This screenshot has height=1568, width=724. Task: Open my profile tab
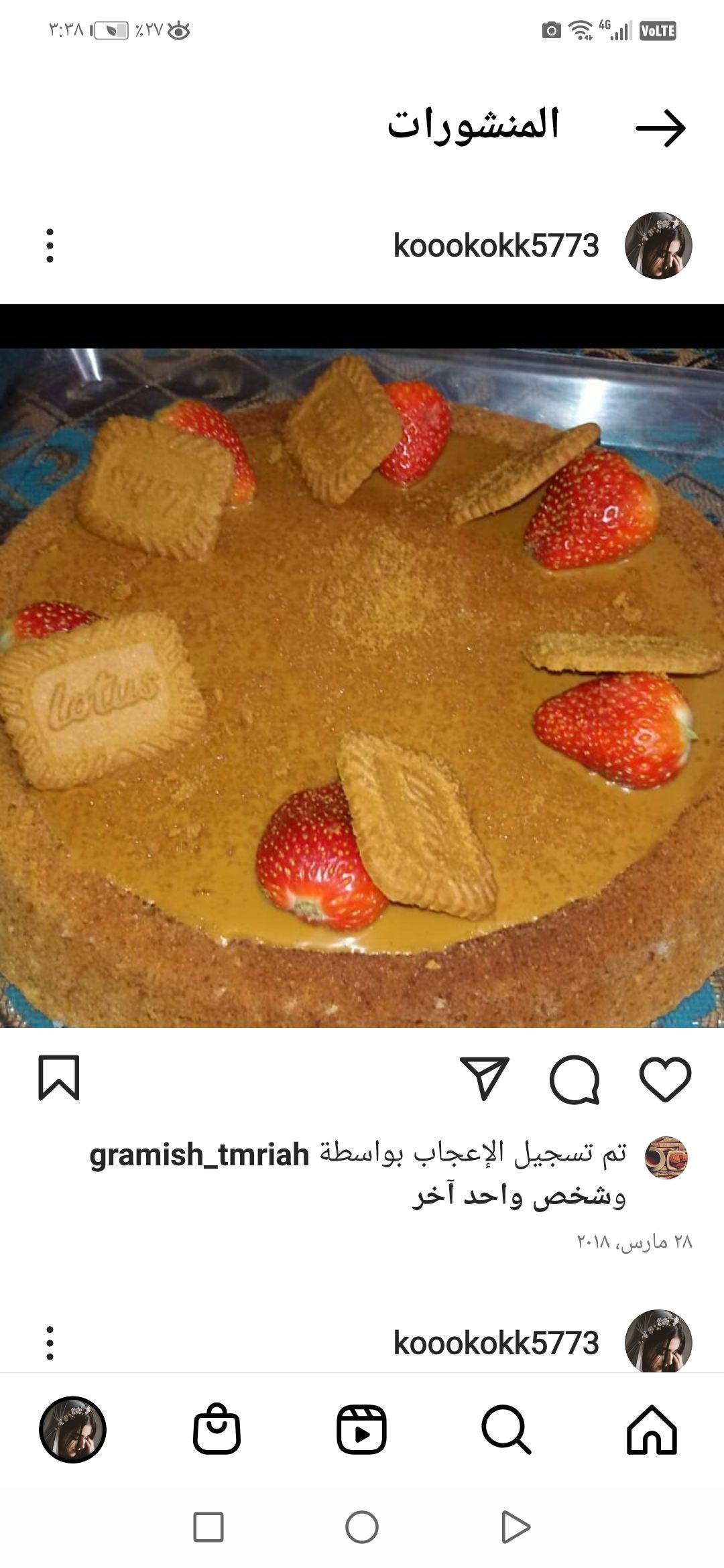click(72, 1430)
